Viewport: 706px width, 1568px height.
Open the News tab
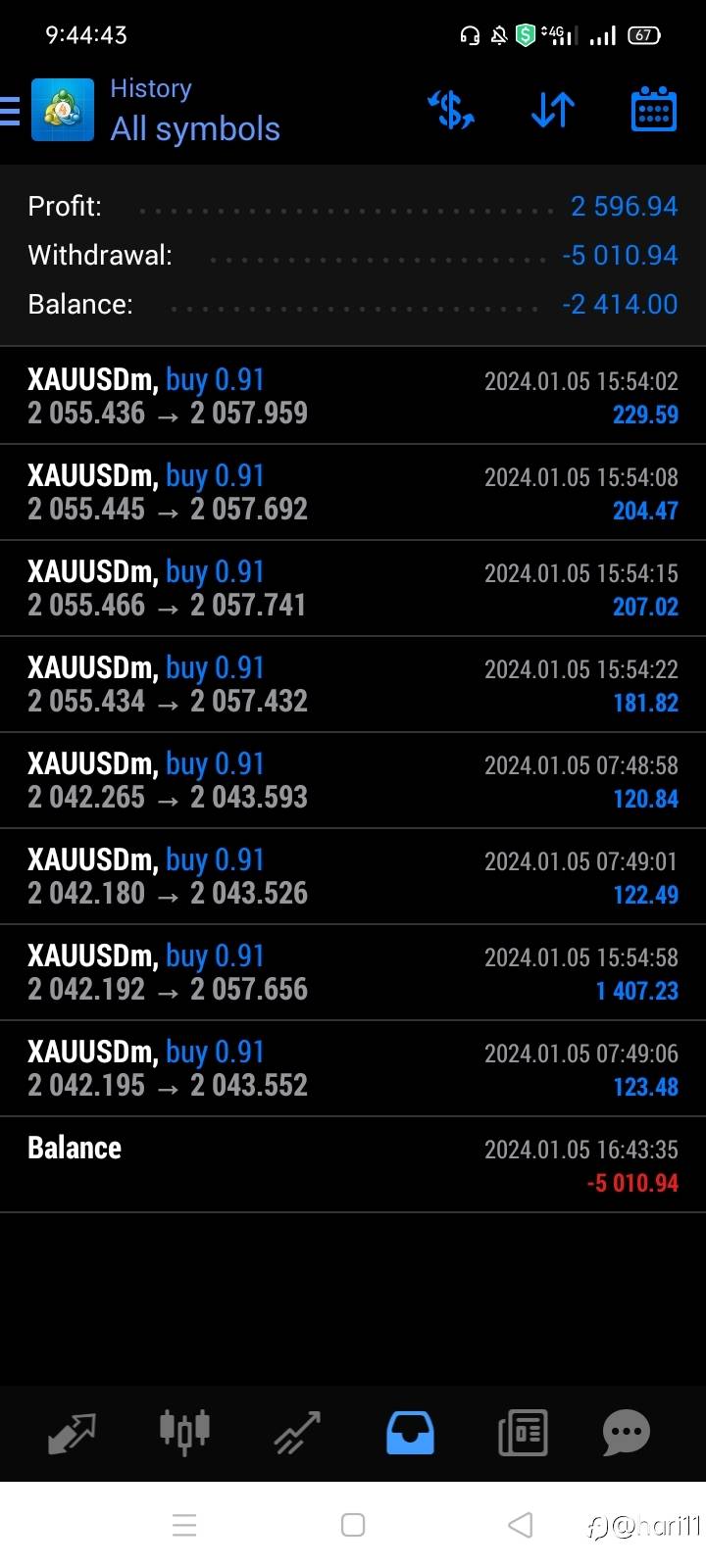tap(523, 1433)
